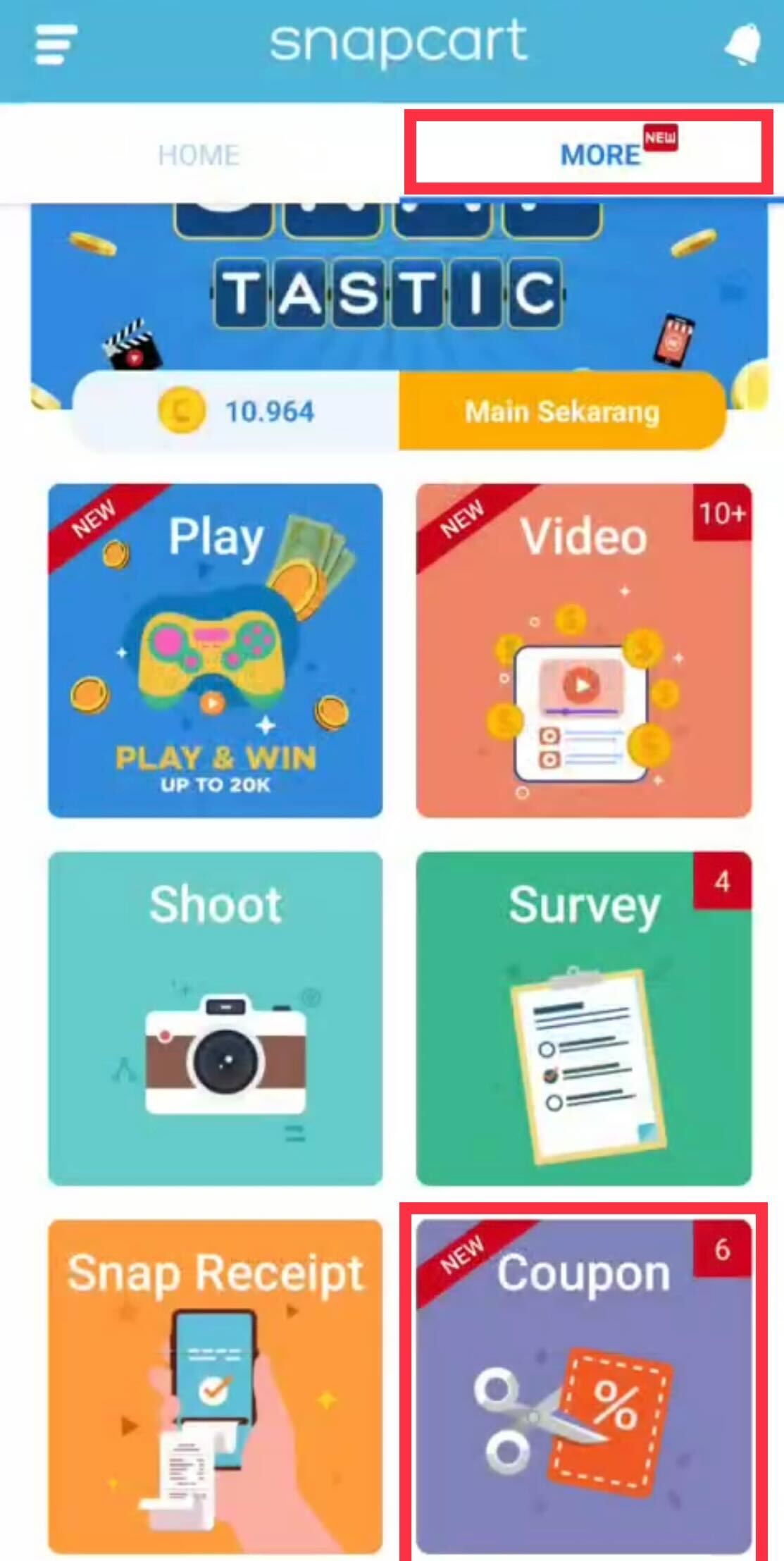Select the MORE tab
This screenshot has width=784, height=1561.
click(x=600, y=155)
